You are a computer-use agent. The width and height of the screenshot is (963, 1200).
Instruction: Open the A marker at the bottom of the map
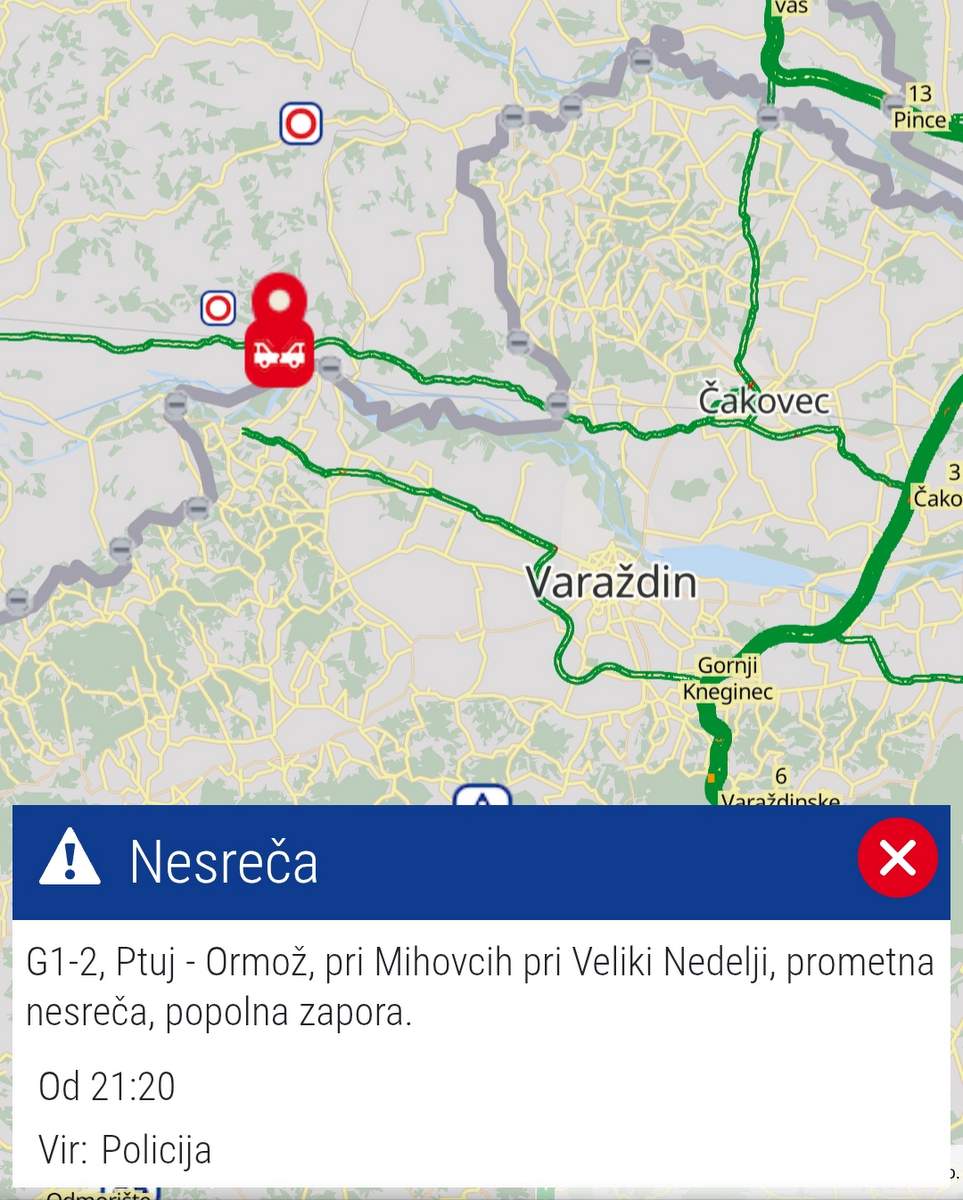[484, 795]
